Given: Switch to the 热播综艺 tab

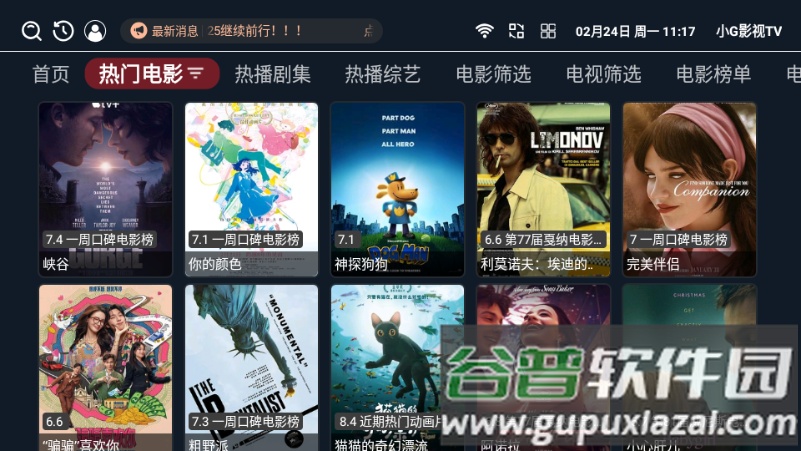Looking at the screenshot, I should 383,74.
